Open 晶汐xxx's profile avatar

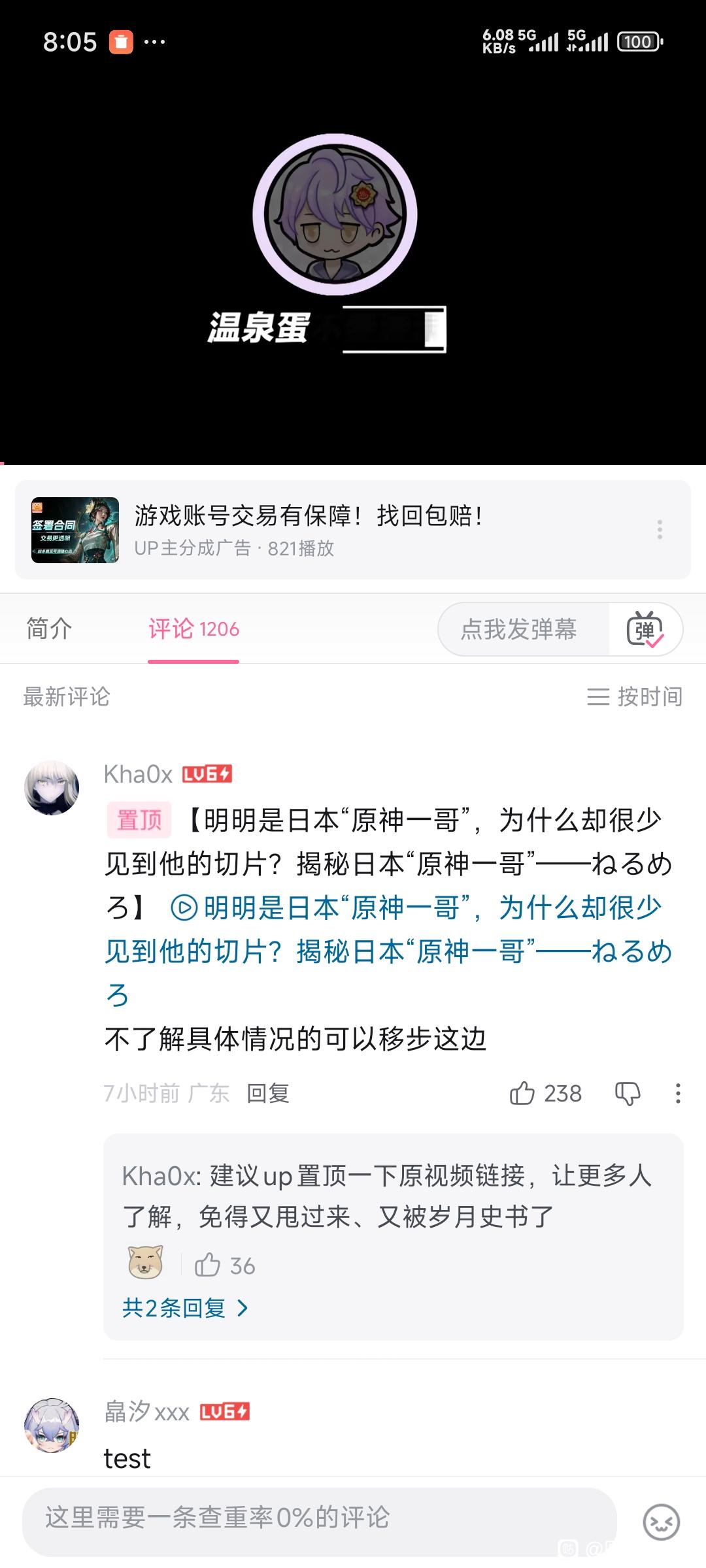pos(52,1425)
